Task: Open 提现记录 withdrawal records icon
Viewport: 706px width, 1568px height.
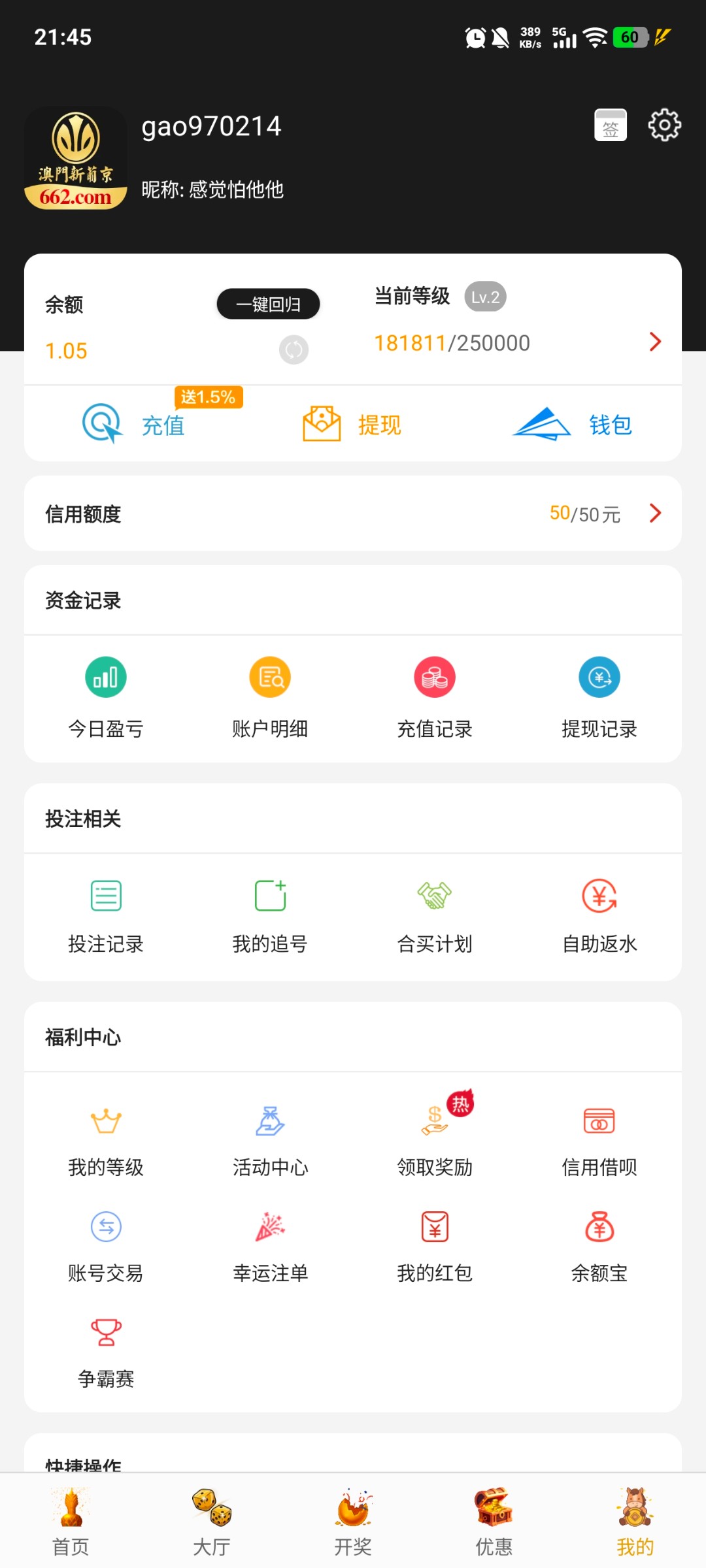Action: click(599, 677)
